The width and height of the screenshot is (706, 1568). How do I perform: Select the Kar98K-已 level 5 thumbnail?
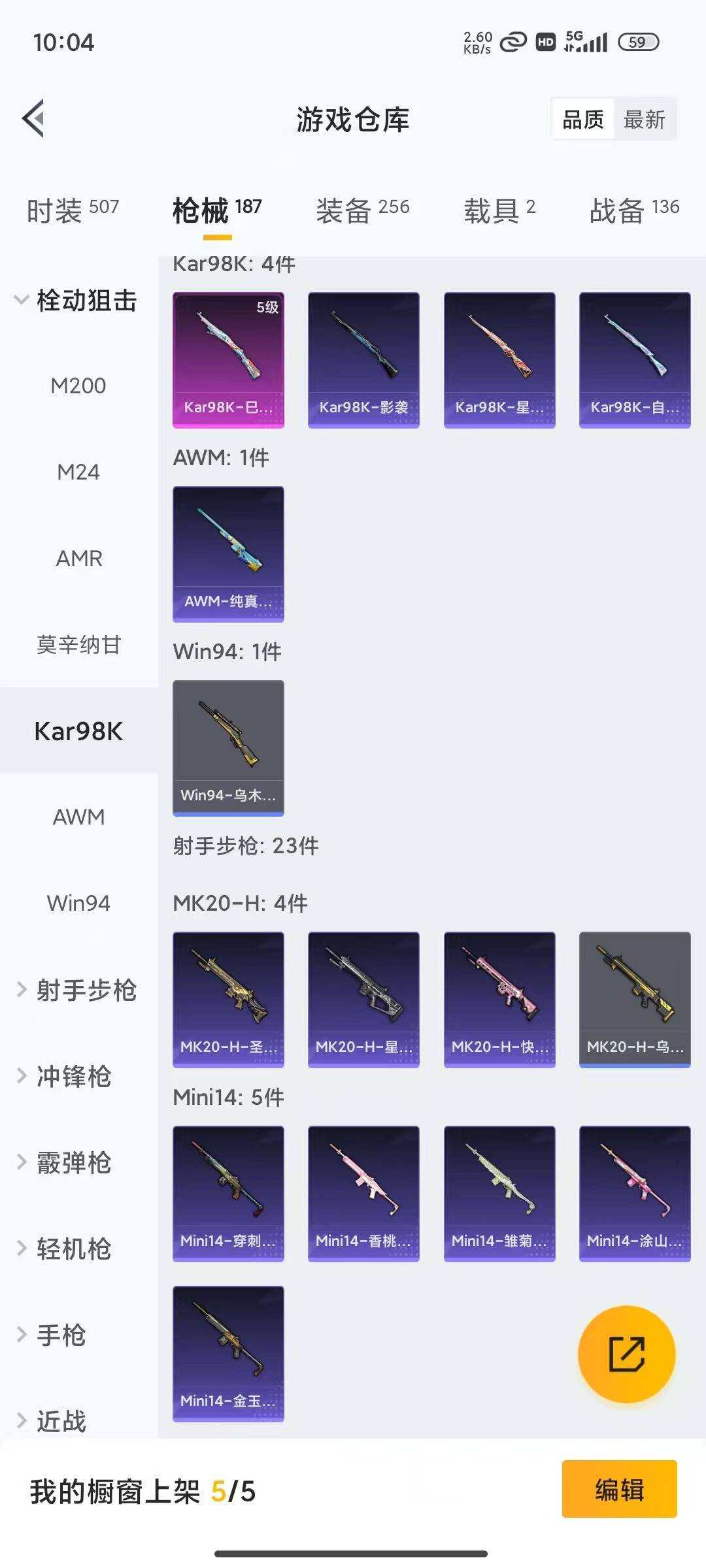pos(228,358)
